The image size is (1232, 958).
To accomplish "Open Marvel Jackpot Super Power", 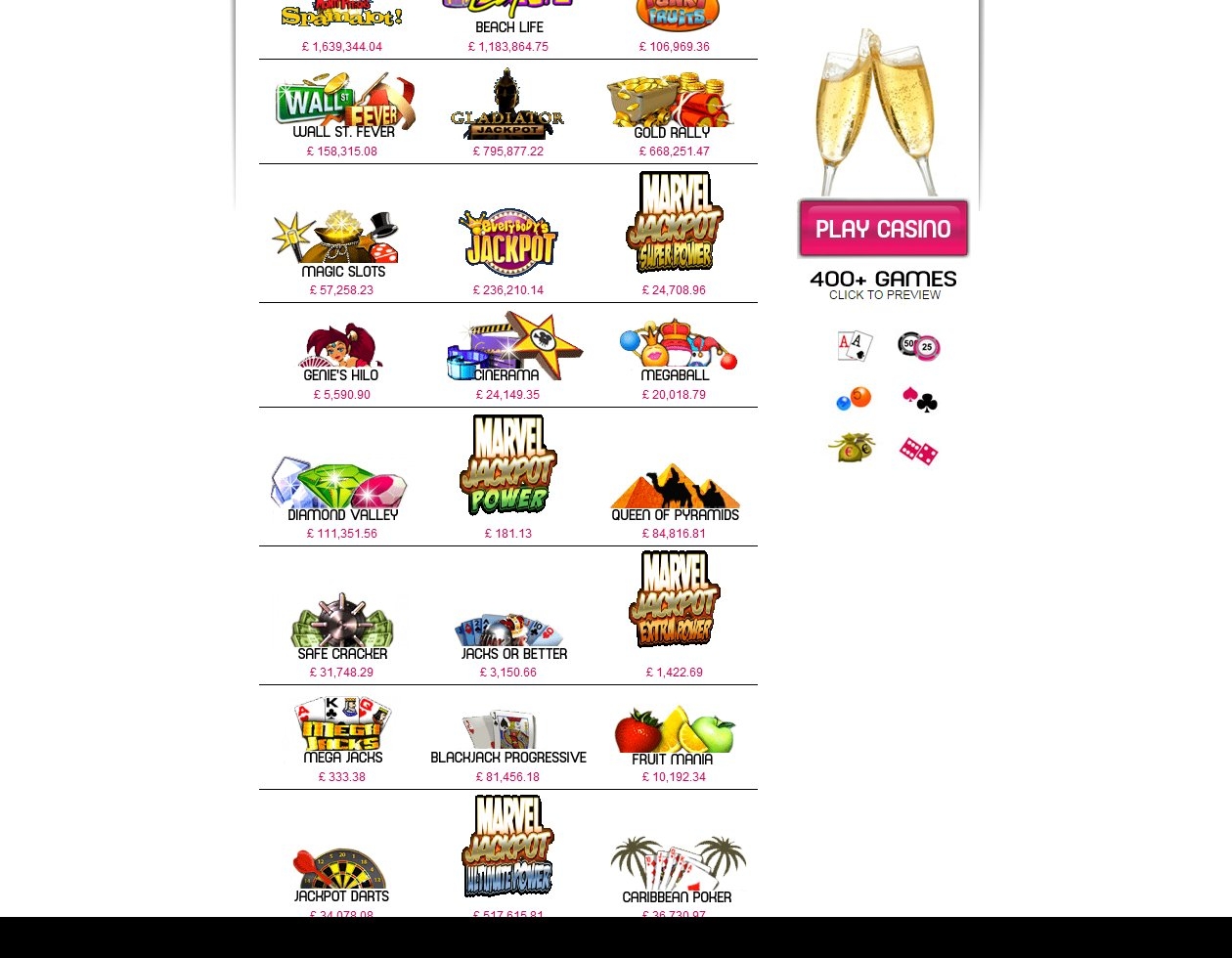I will (x=675, y=223).
